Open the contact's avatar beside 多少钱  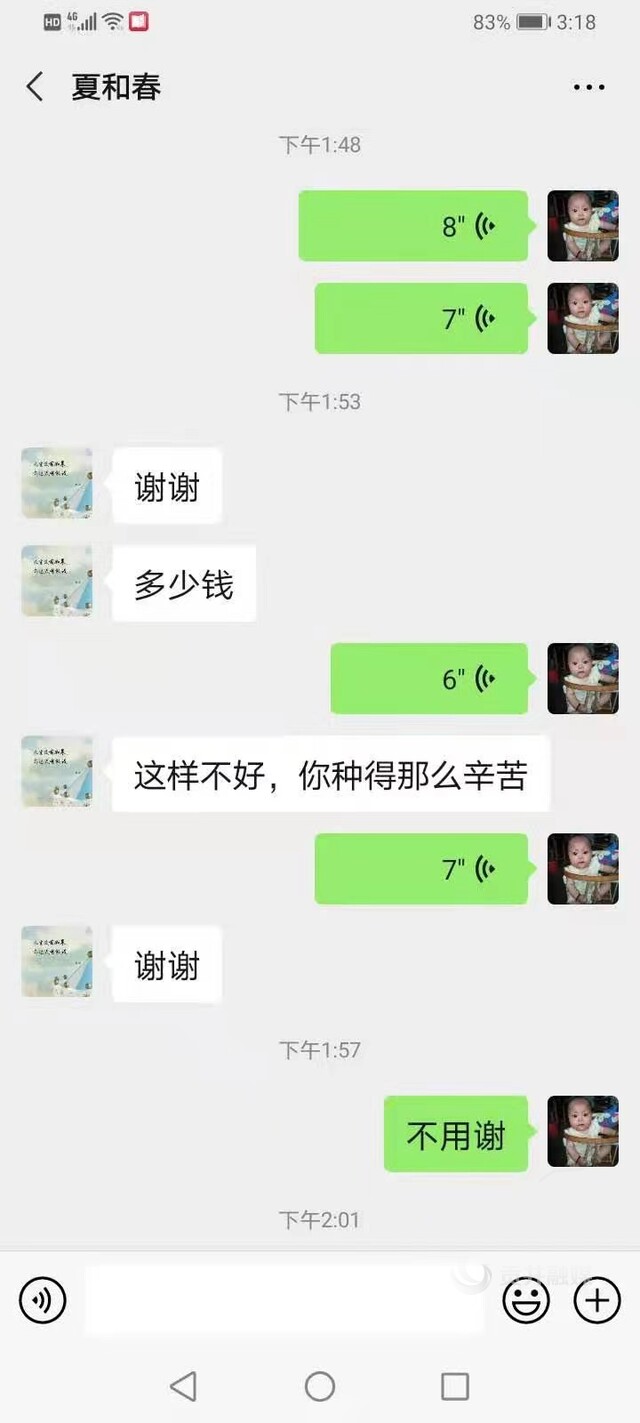pyautogui.click(x=57, y=580)
